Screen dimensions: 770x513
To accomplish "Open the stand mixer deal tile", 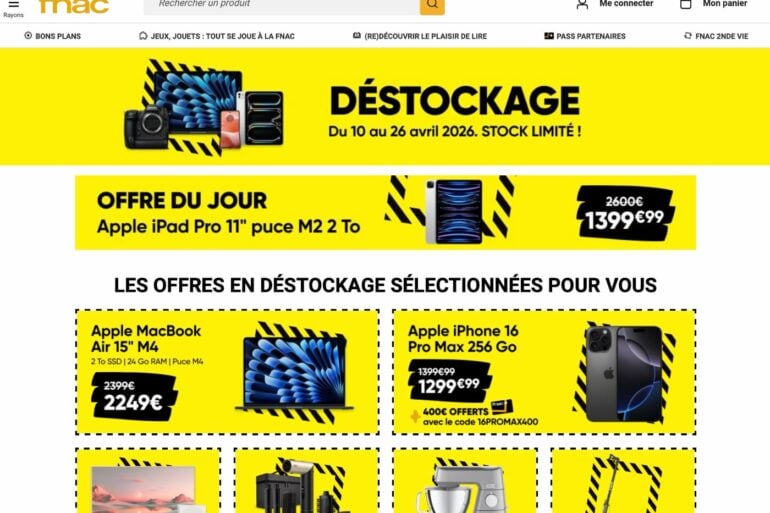I will click(x=464, y=482).
